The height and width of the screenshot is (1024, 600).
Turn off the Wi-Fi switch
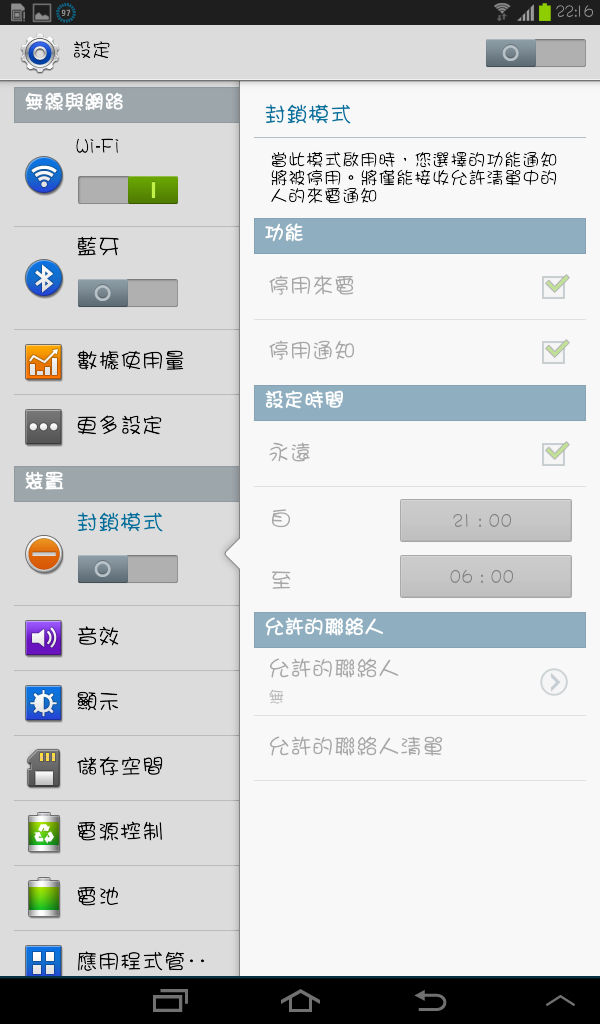tap(128, 190)
